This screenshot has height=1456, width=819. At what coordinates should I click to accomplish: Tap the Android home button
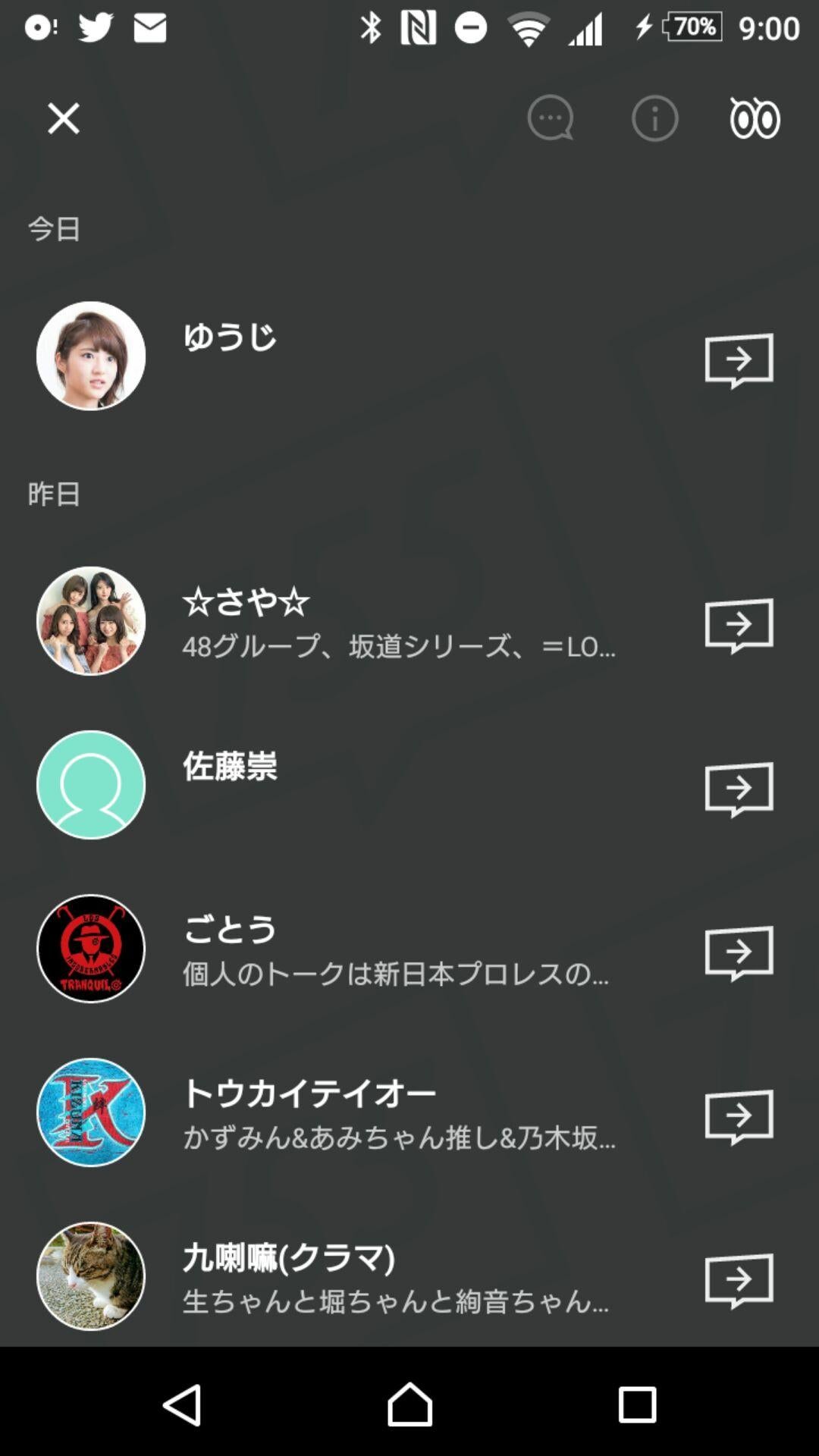pos(409,1408)
